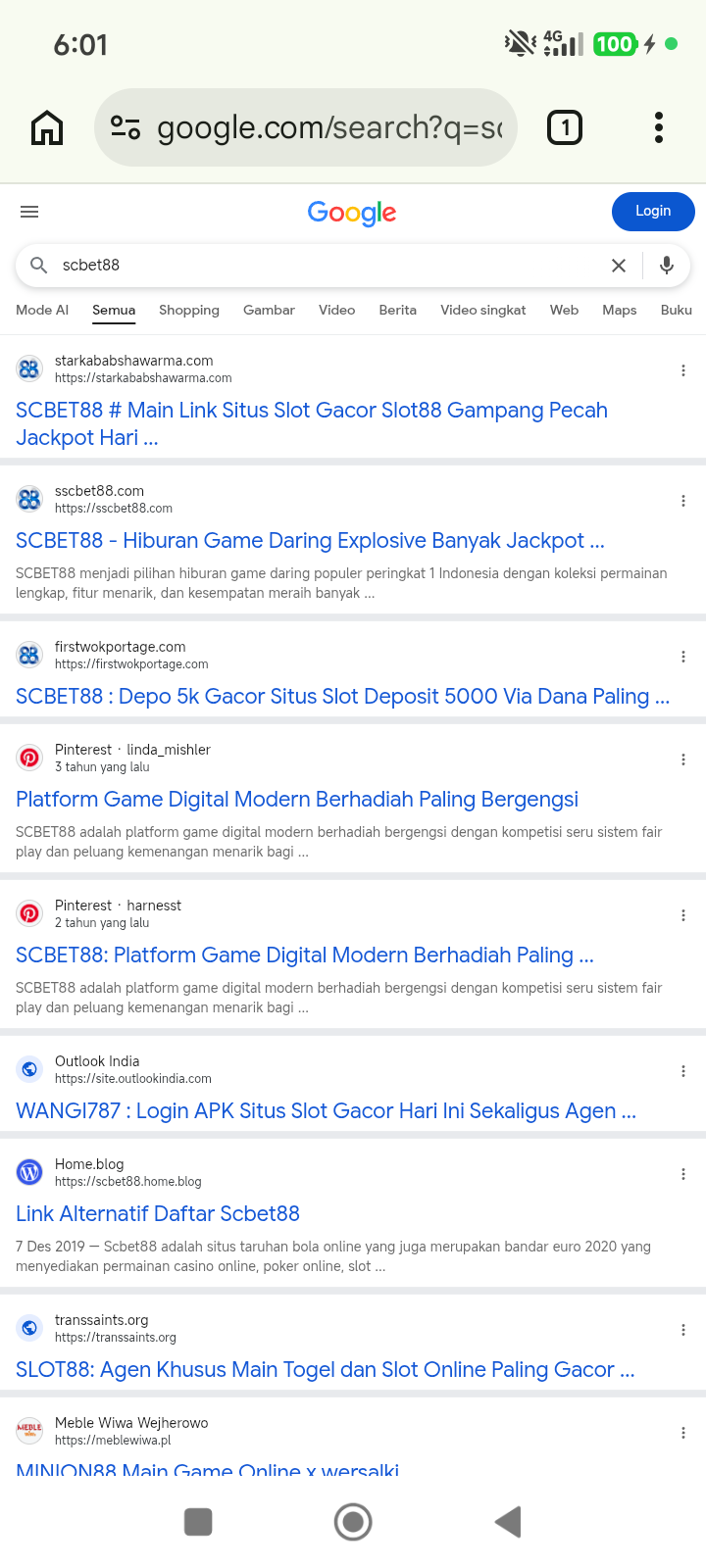The height and width of the screenshot is (1568, 706).
Task: Open Chrome's three-dot overflow menu
Action: point(659,127)
